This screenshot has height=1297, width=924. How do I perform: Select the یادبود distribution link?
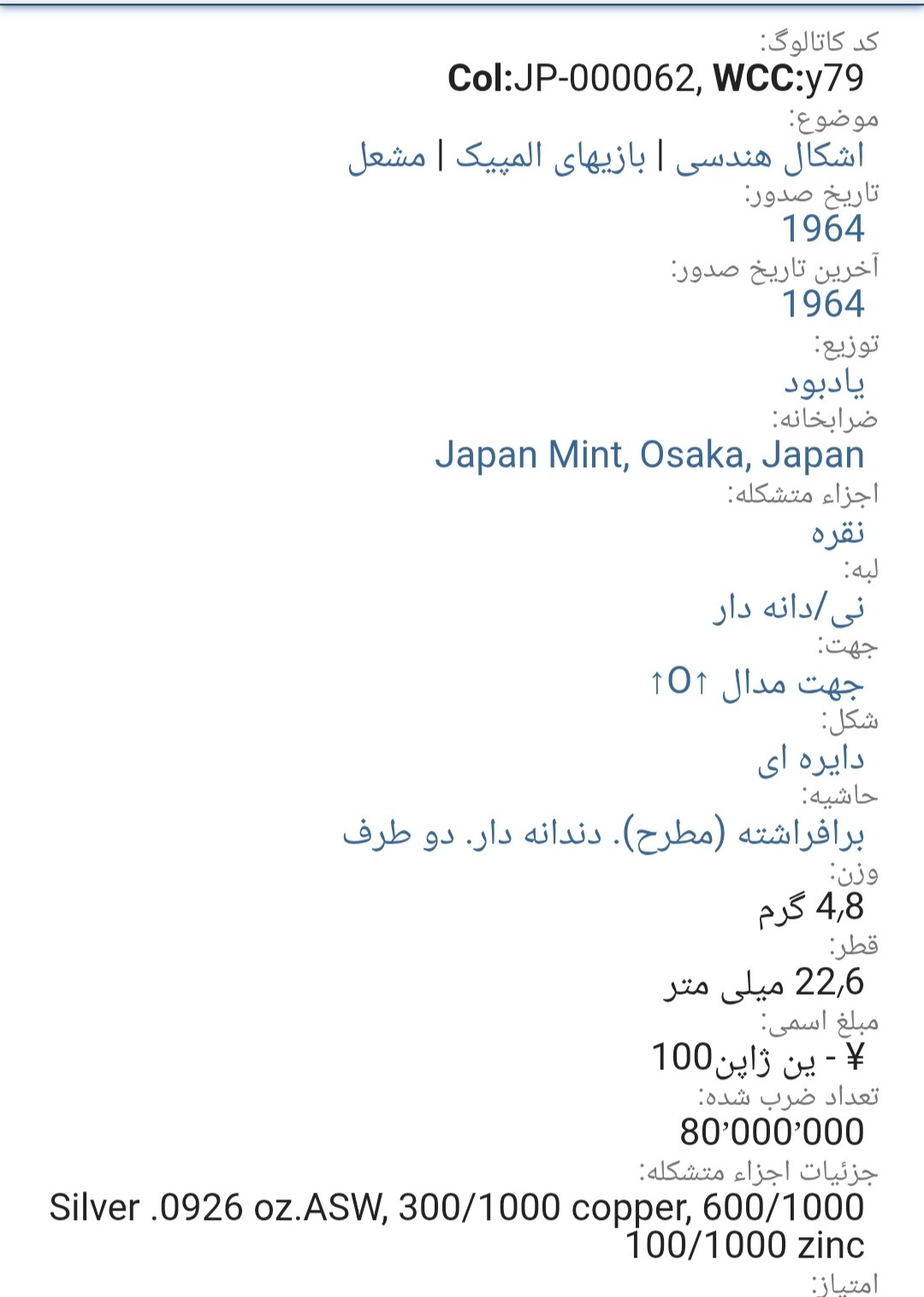pos(824,382)
